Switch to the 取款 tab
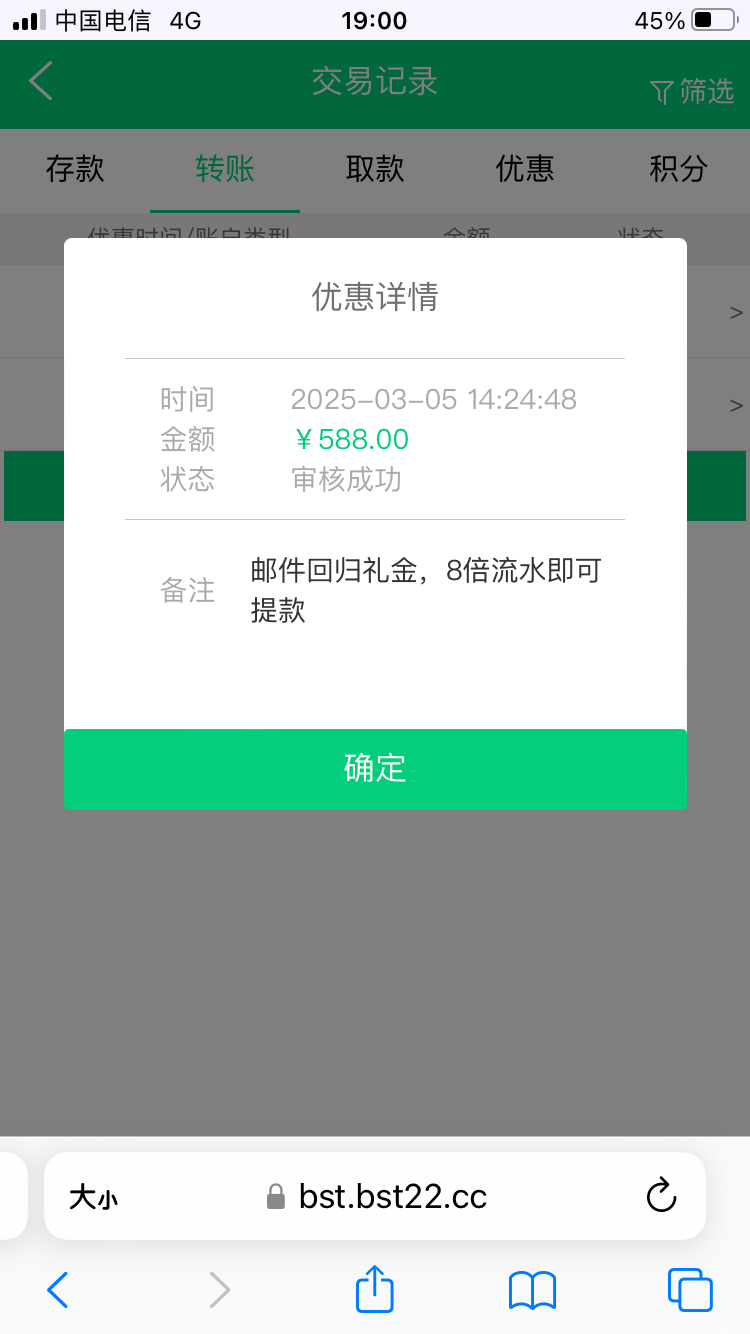Screen dimensions: 750x1334 375,169
